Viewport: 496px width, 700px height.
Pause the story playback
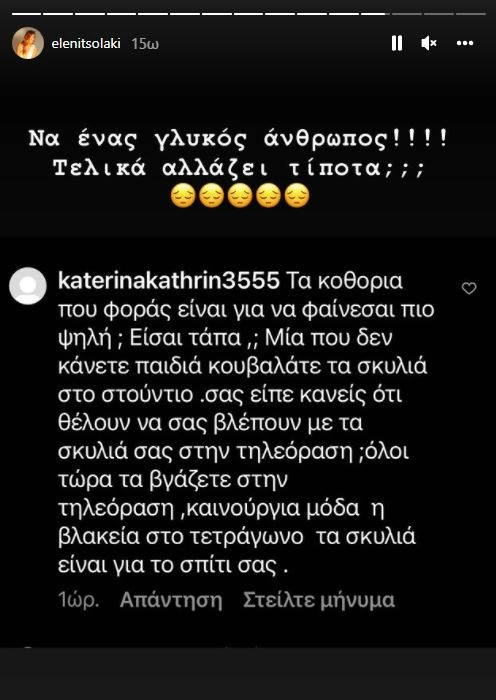(396, 43)
